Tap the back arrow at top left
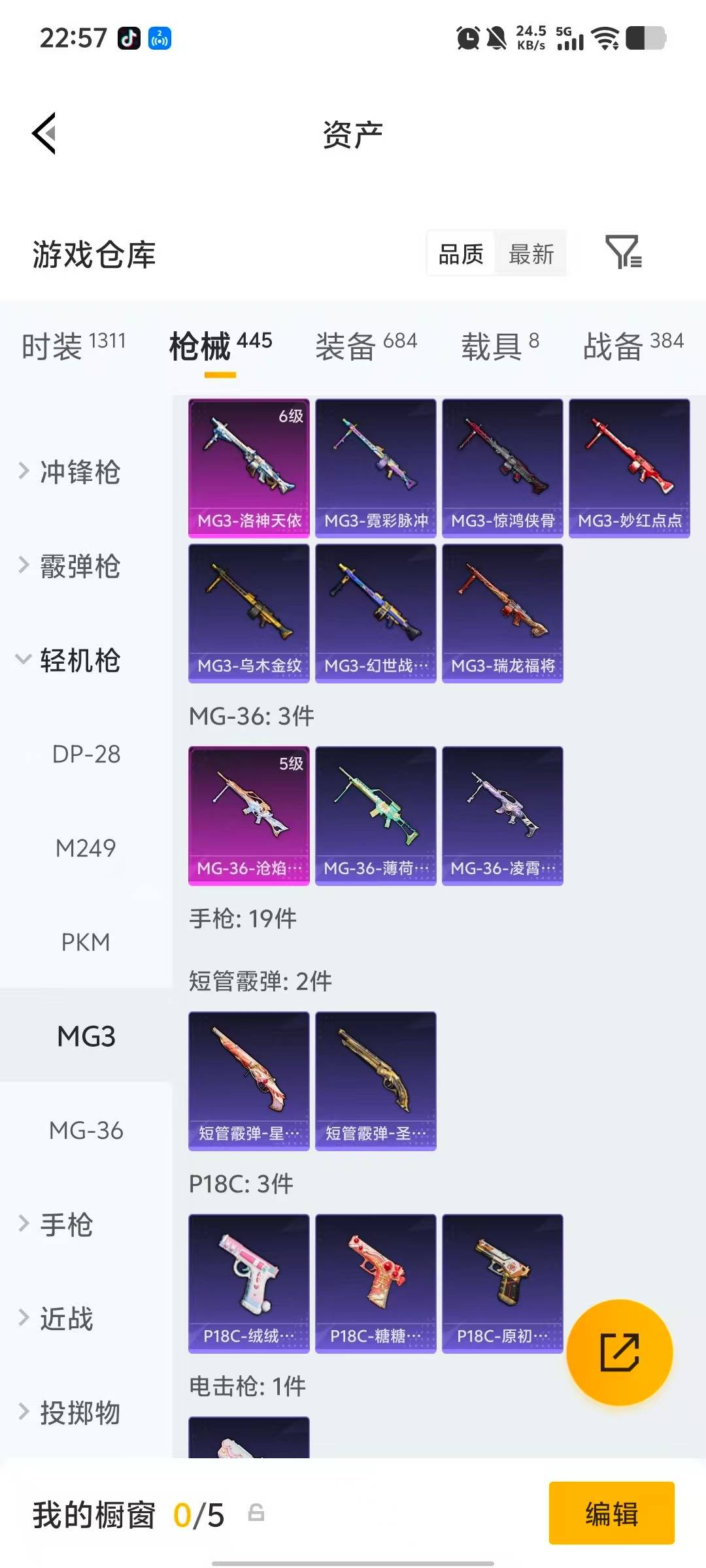Image resolution: width=706 pixels, height=1568 pixels. [x=43, y=134]
